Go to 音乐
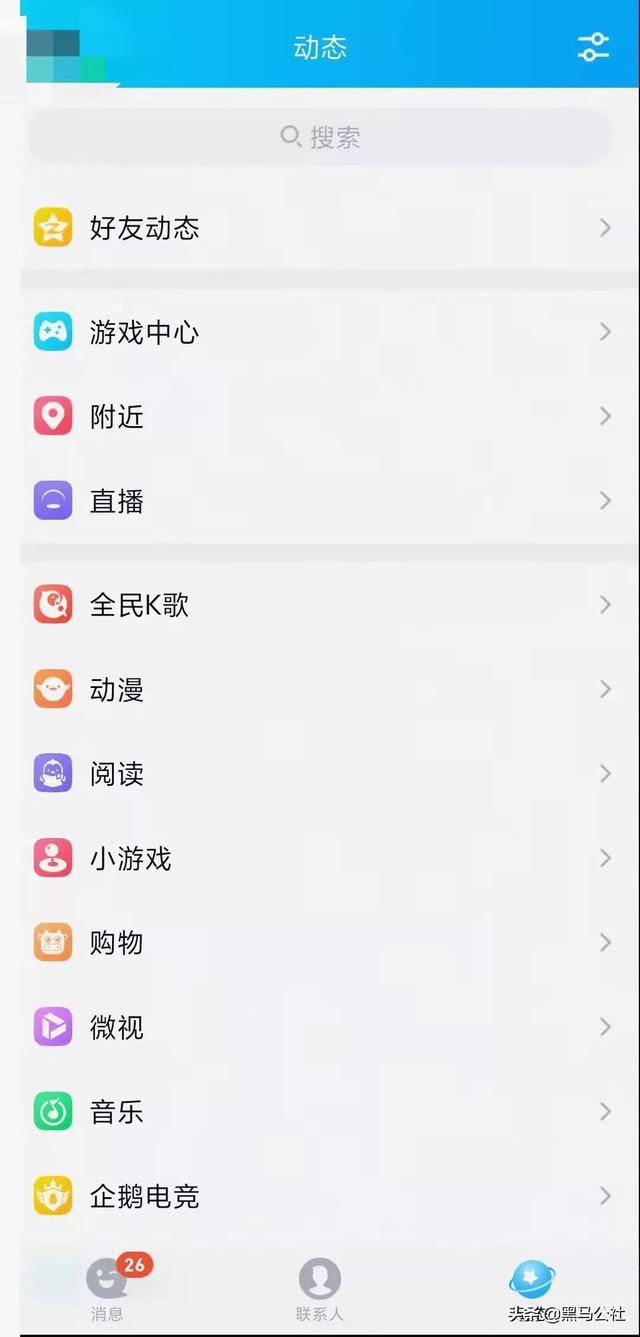Image resolution: width=640 pixels, height=1337 pixels. 320,1112
